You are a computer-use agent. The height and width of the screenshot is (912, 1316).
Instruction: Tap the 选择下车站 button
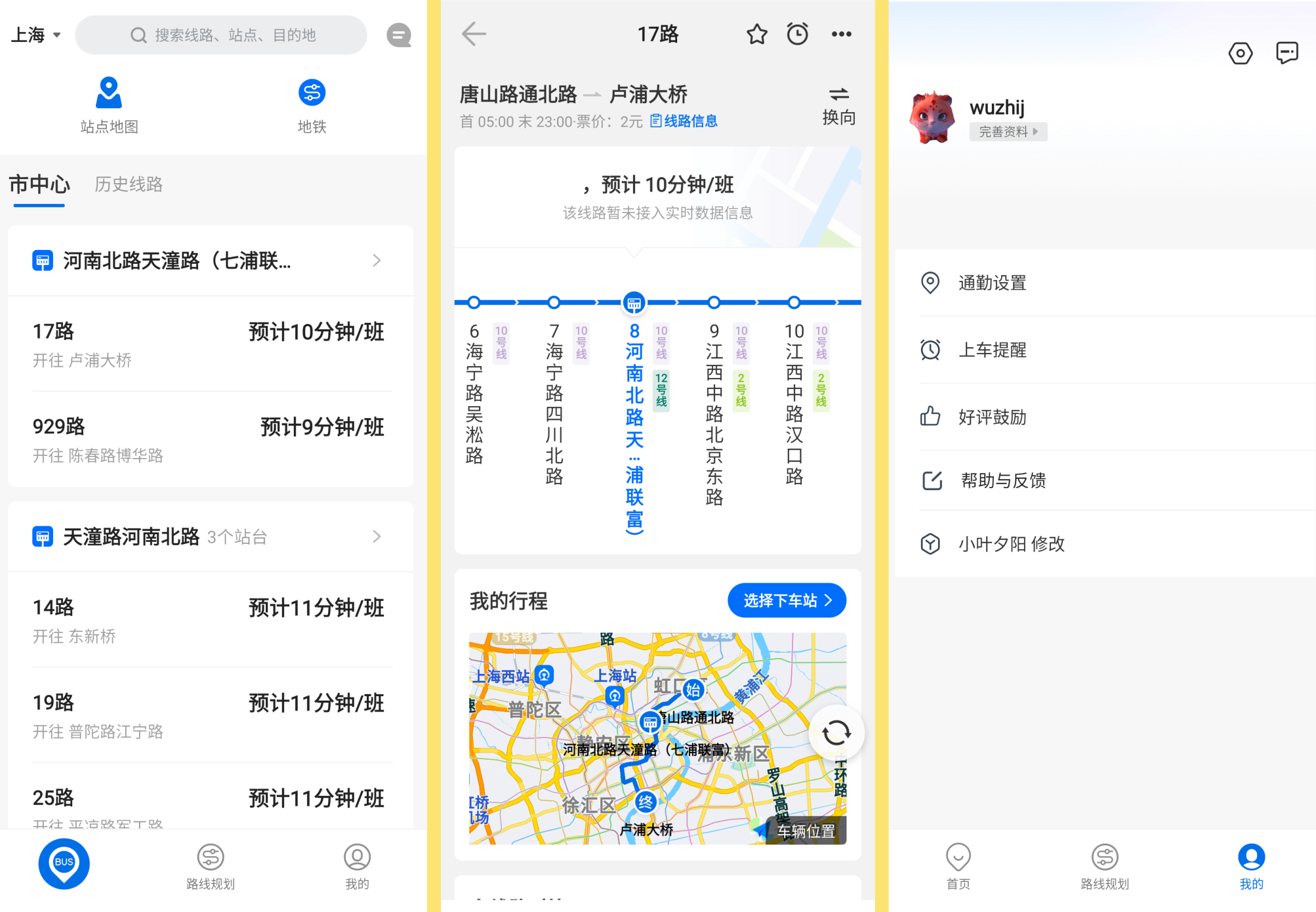pos(786,600)
